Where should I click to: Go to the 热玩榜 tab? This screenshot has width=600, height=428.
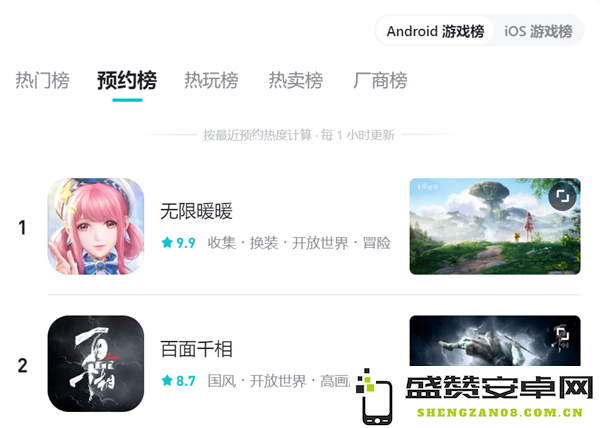tap(211, 80)
